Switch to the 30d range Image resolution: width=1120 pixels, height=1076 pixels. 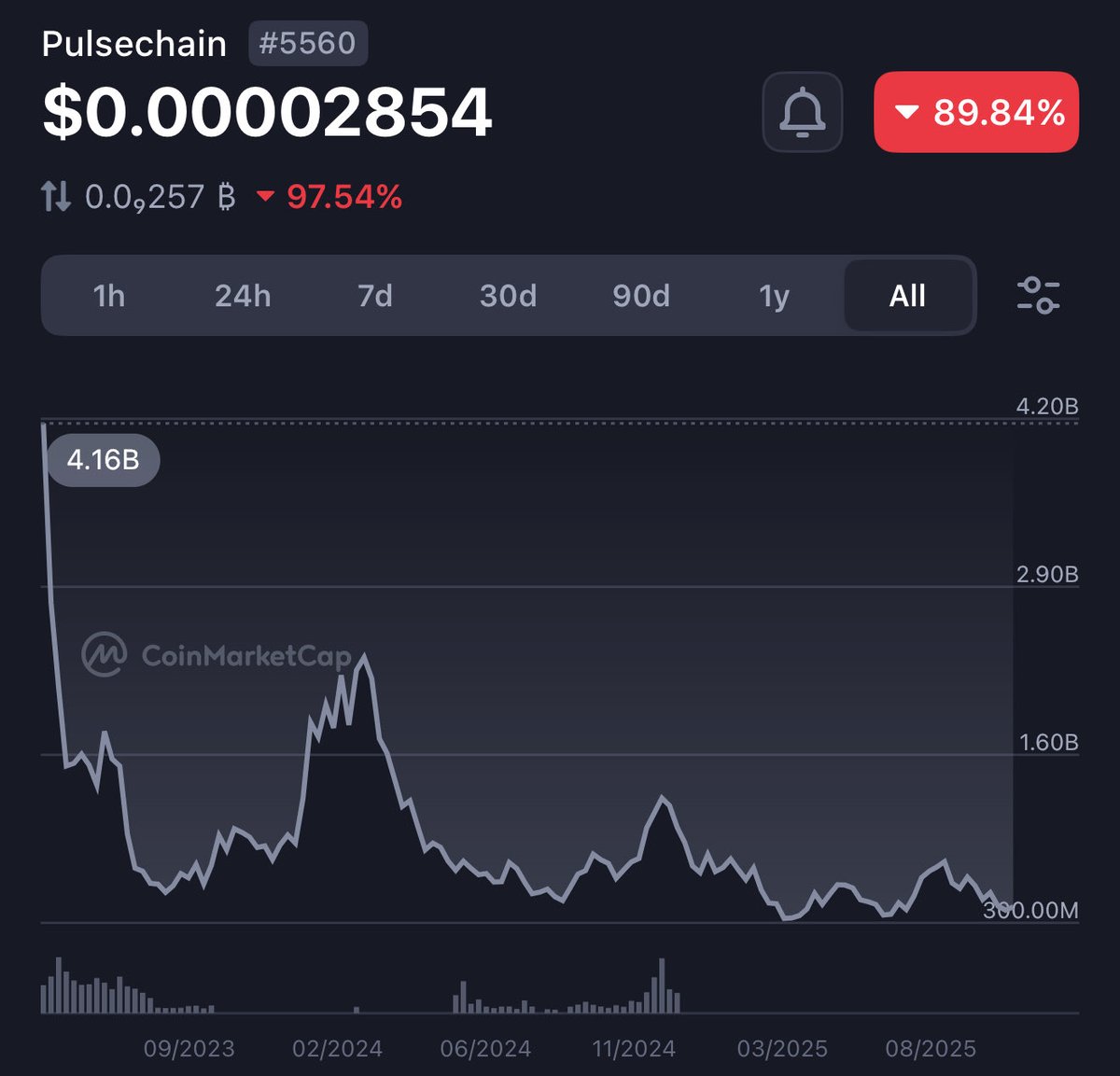click(508, 296)
